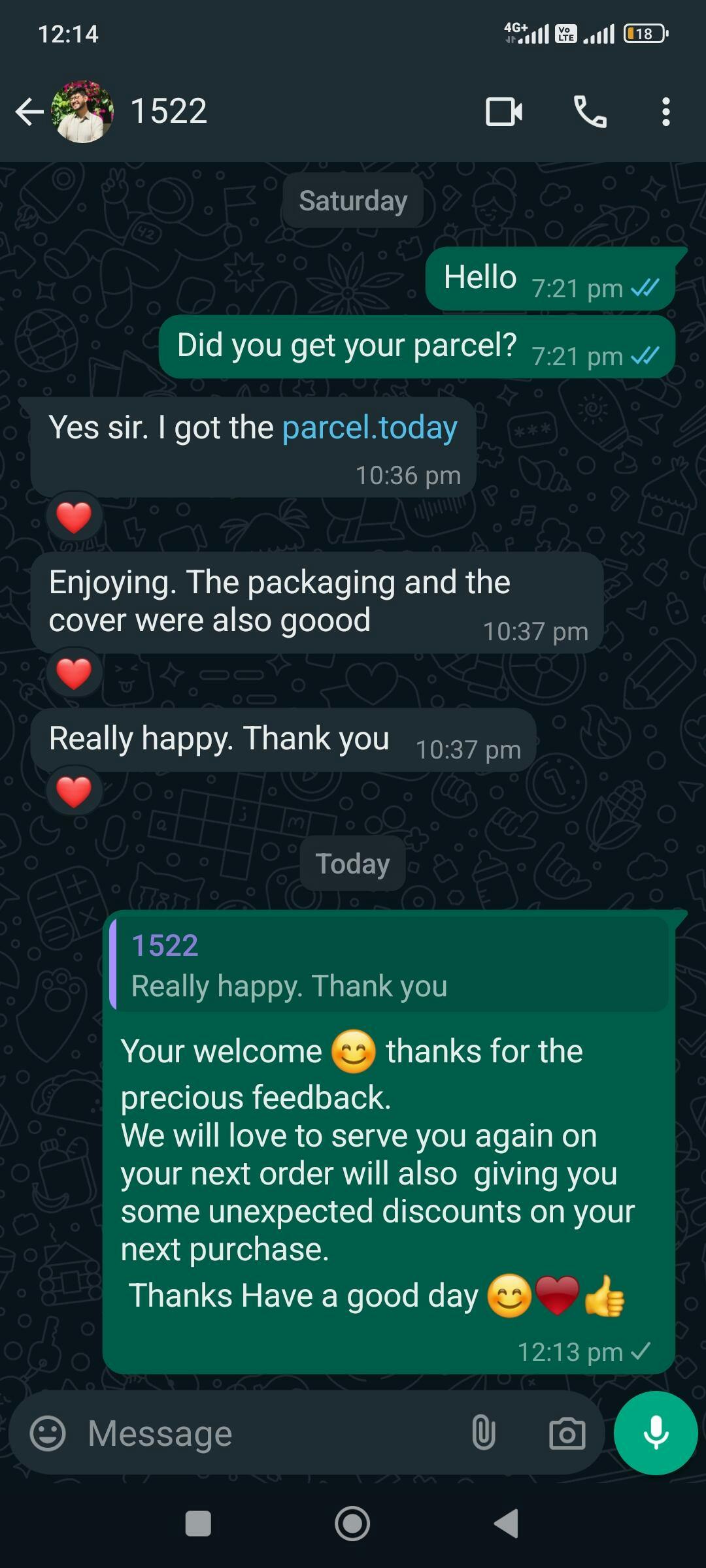Open the attachment paperclip menu
Viewport: 706px width, 1568px height.
(483, 1434)
